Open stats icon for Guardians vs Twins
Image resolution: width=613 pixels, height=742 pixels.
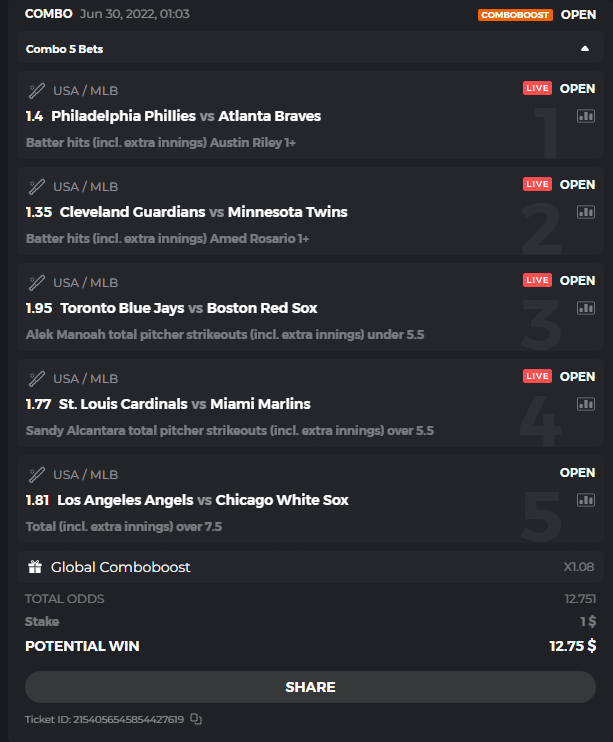586,212
